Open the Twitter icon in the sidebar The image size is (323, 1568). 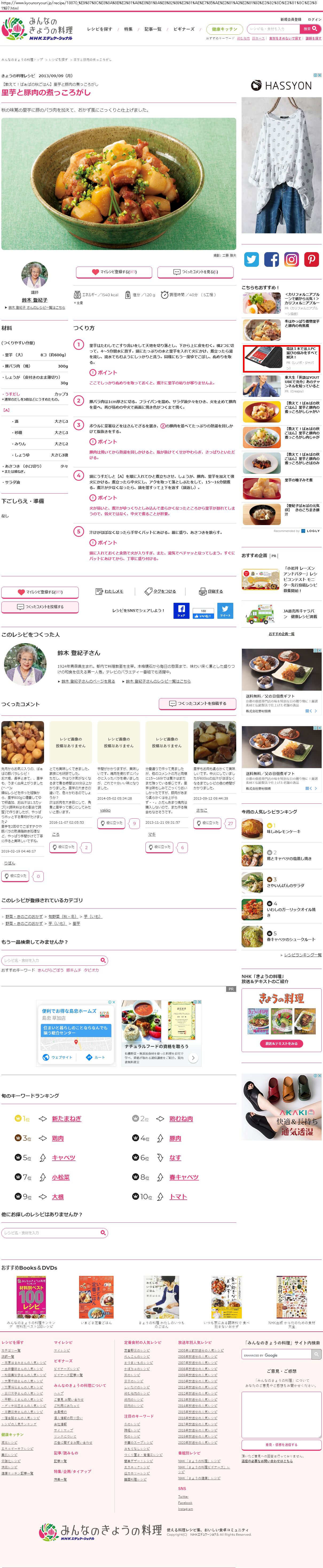[x=252, y=259]
